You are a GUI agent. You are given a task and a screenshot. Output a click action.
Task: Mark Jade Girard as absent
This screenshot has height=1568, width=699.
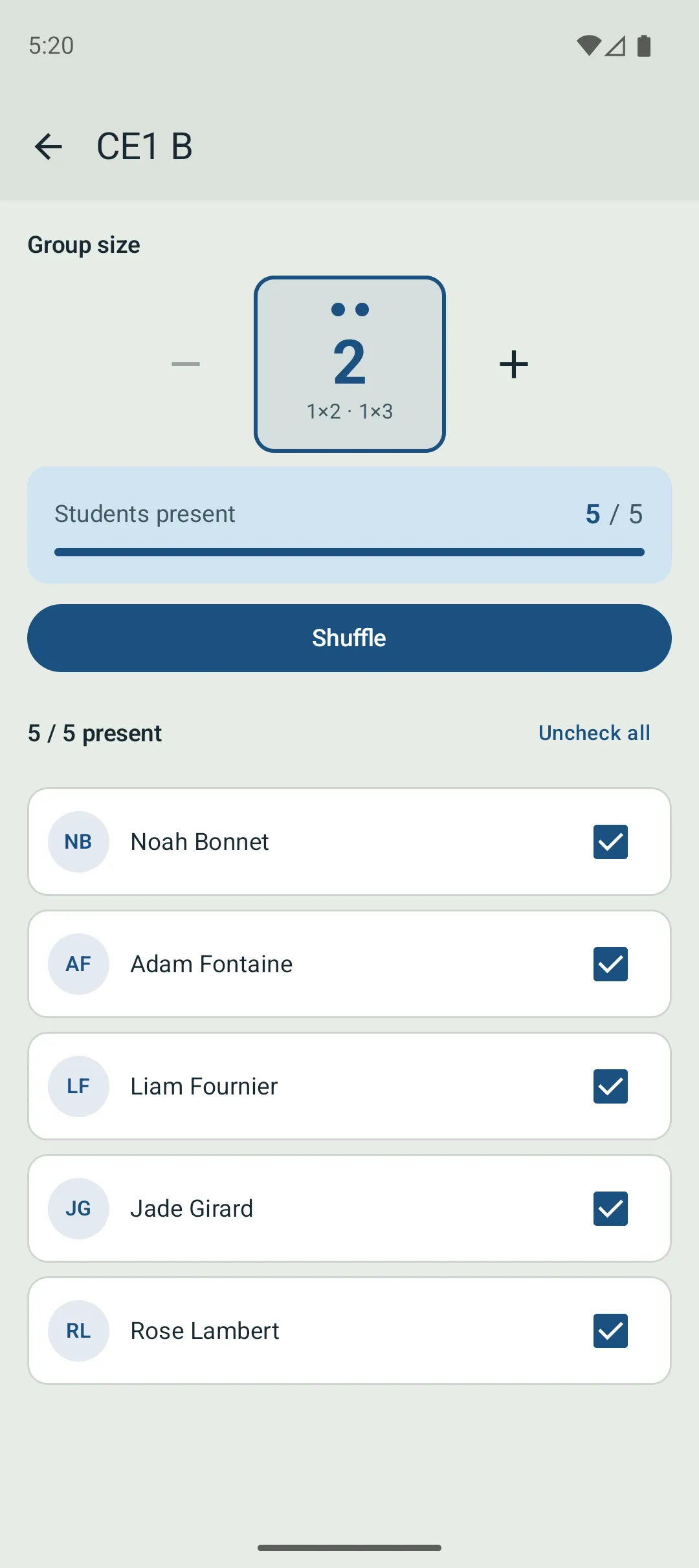pos(610,1208)
